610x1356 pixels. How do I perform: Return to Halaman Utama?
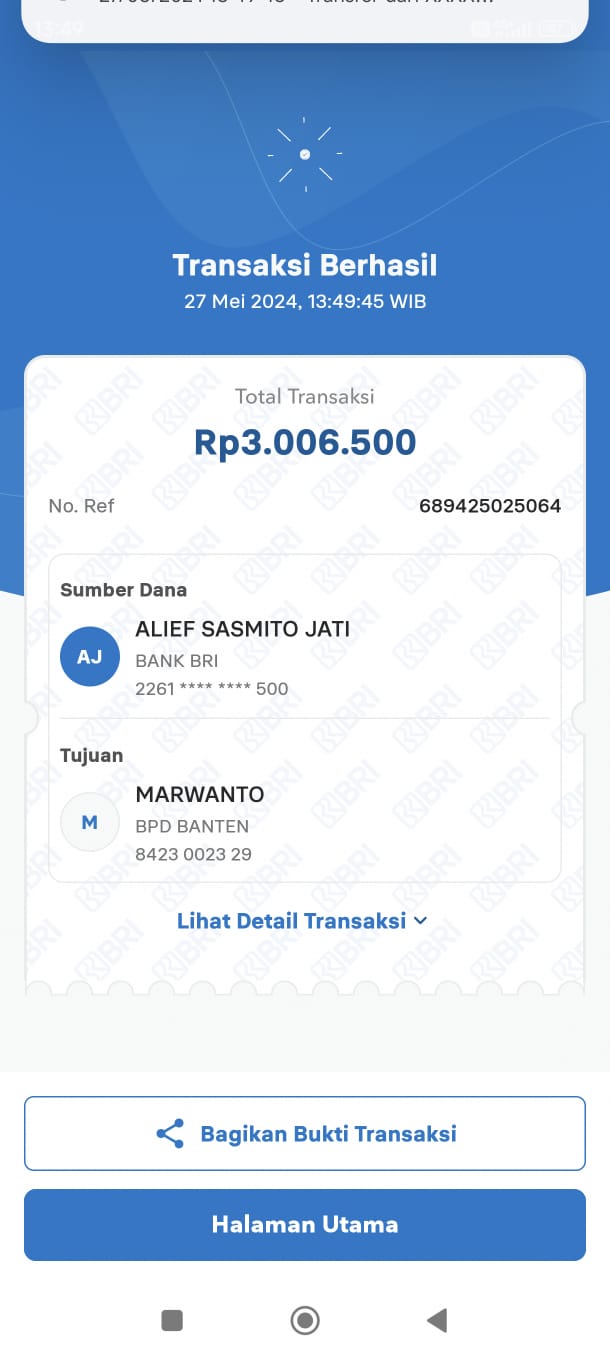coord(305,1224)
